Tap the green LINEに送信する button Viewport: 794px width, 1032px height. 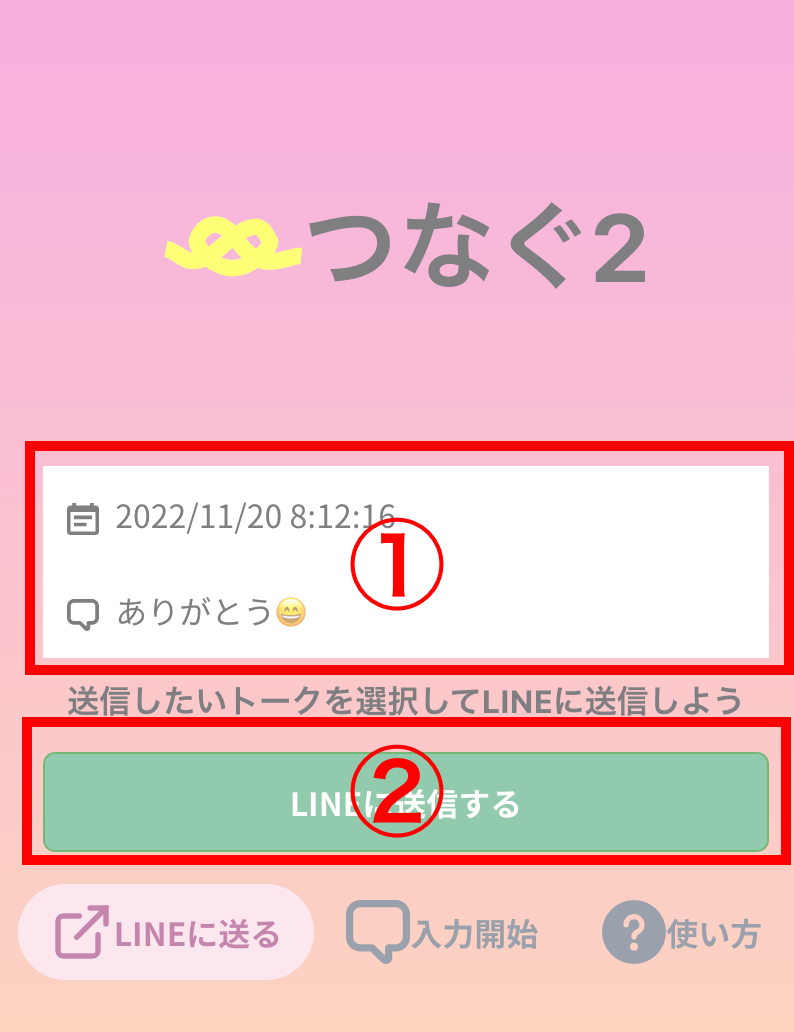pos(405,802)
